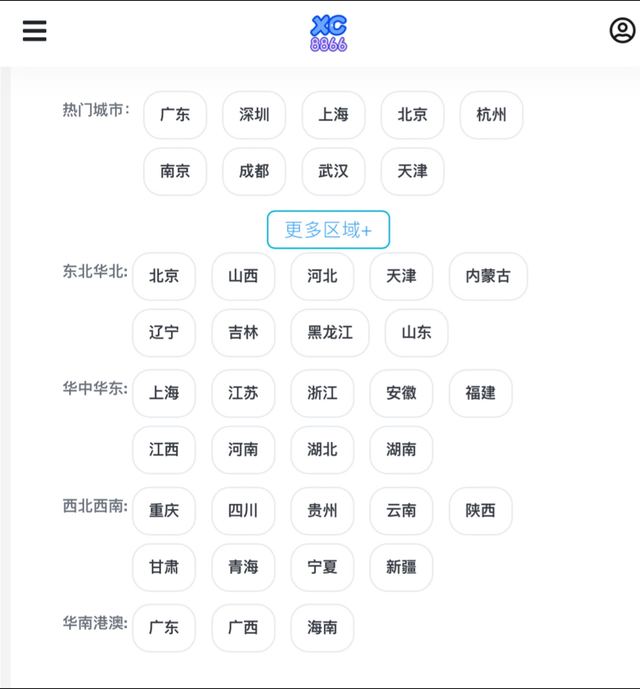Select 黑龙江 province
Image resolution: width=640 pixels, height=689 pixels.
(330, 333)
